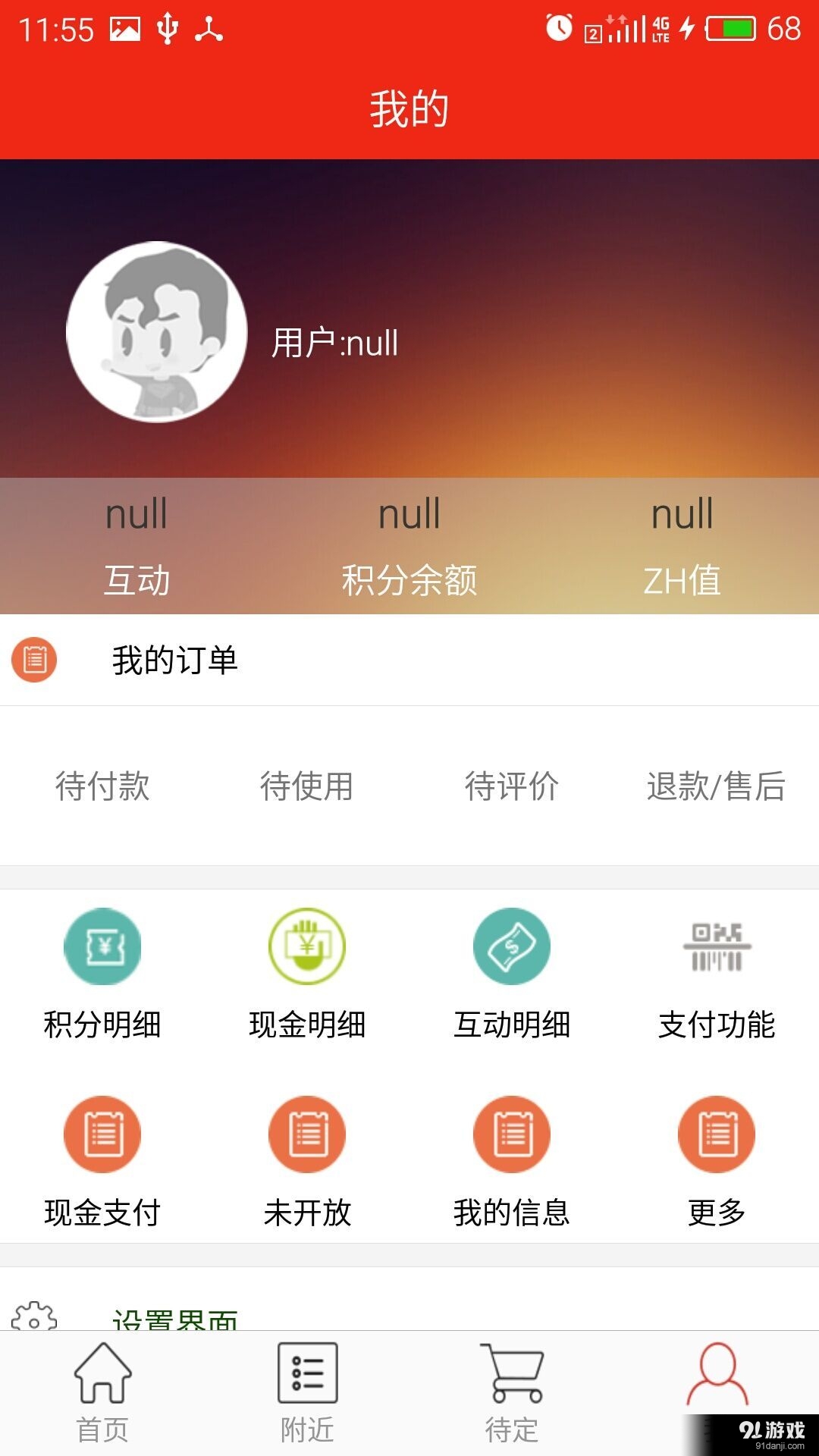The height and width of the screenshot is (1456, 819).
Task: Open the 积分明细 points detail icon
Action: point(102,946)
